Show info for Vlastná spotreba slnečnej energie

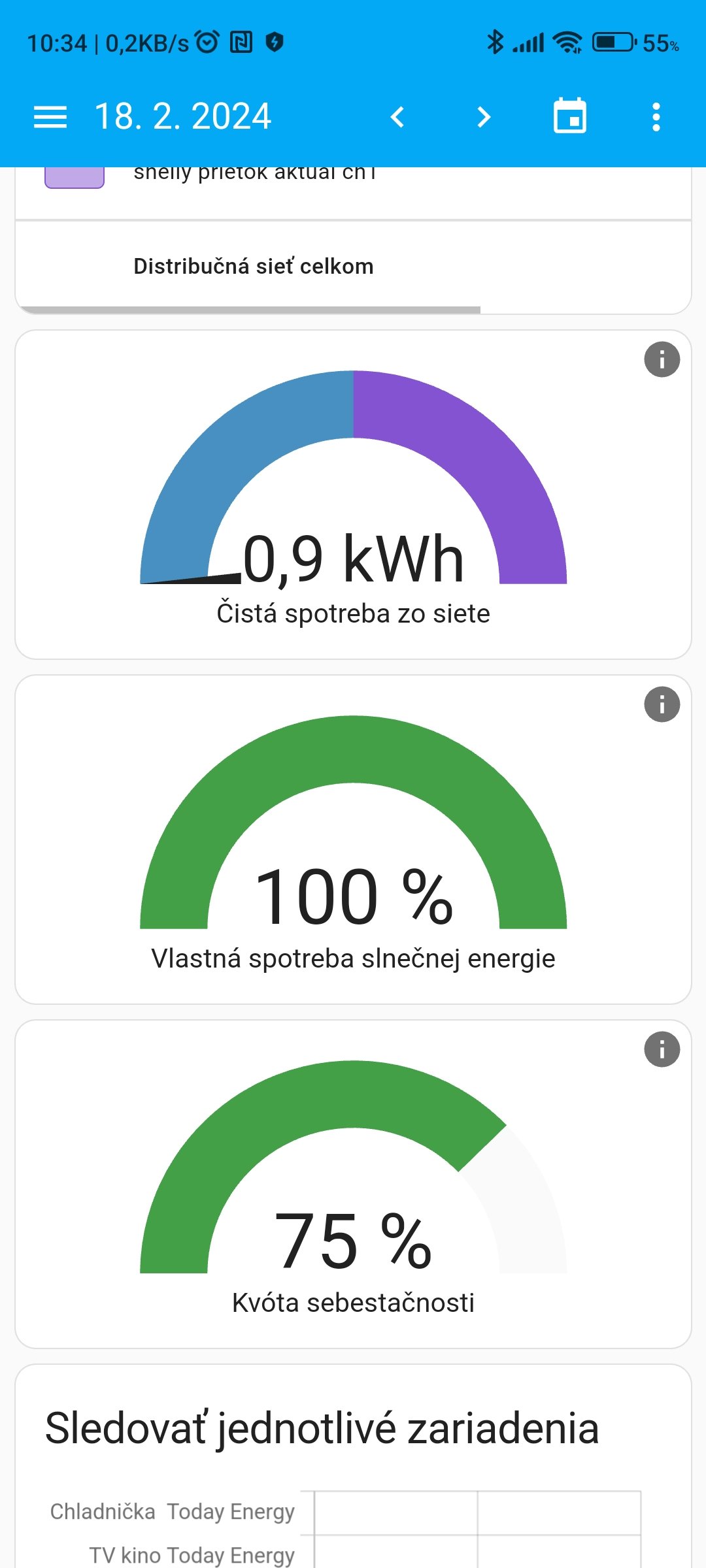[x=662, y=704]
